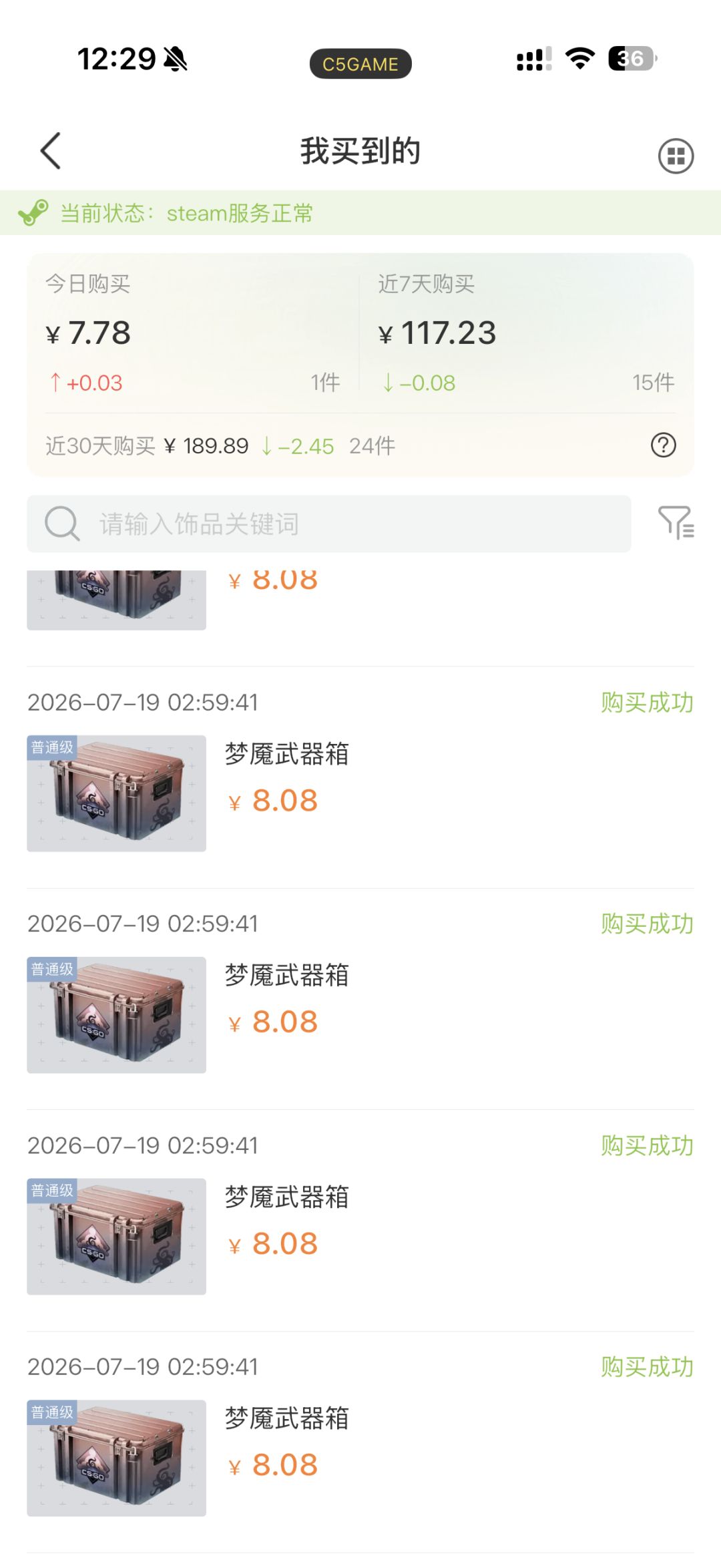Open the grid view icon in header
721x1568 pixels.
point(676,156)
